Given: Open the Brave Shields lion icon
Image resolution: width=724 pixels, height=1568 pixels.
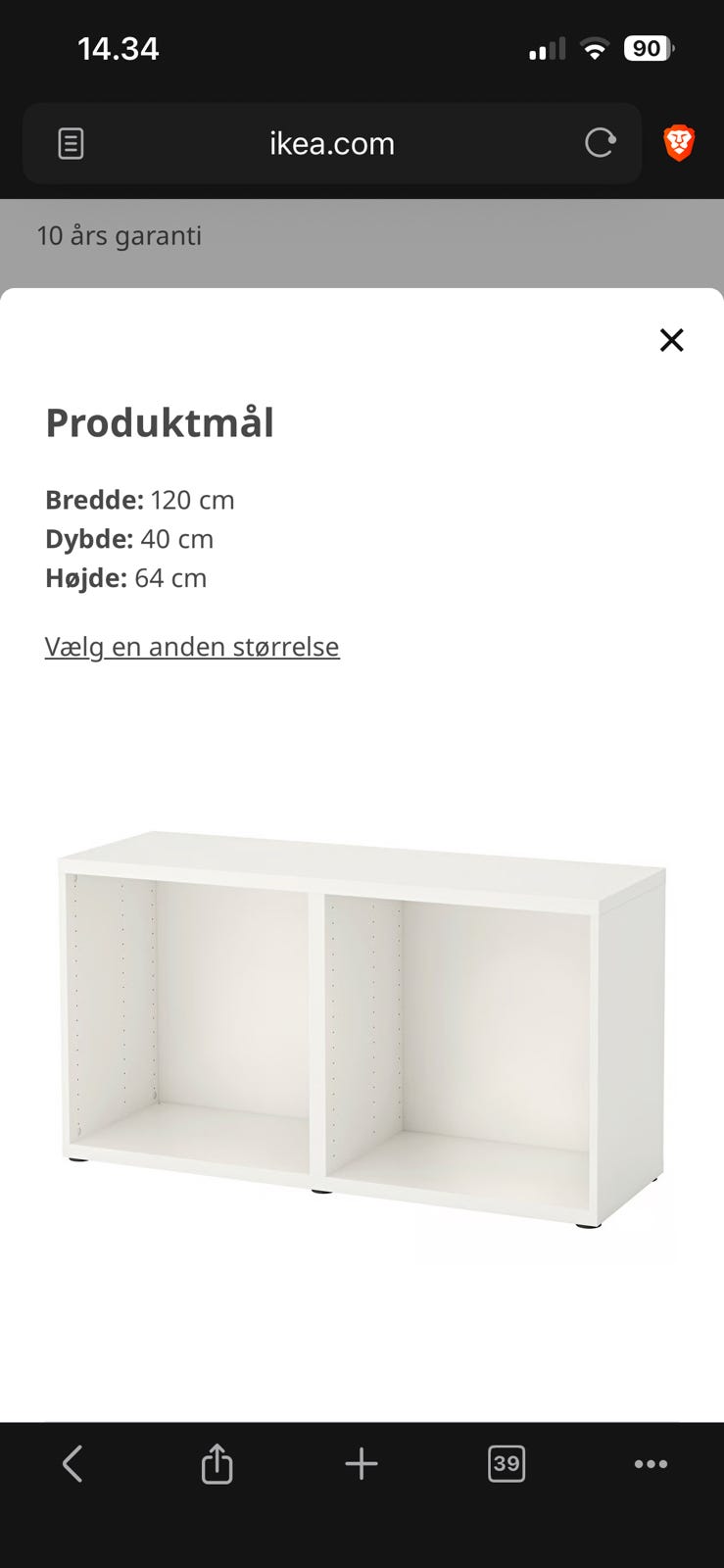Looking at the screenshot, I should tap(678, 143).
